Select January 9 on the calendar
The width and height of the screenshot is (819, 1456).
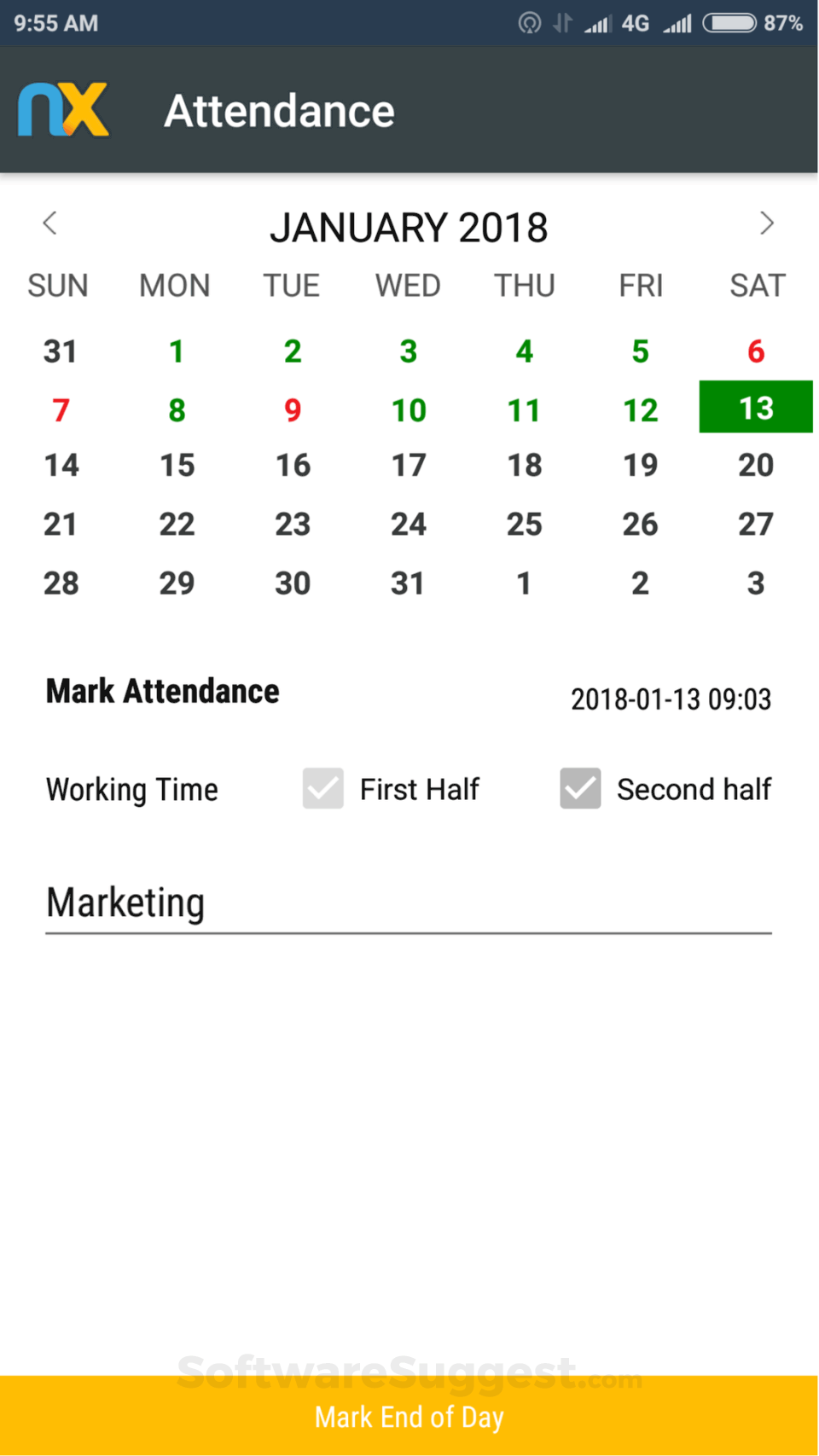(293, 410)
